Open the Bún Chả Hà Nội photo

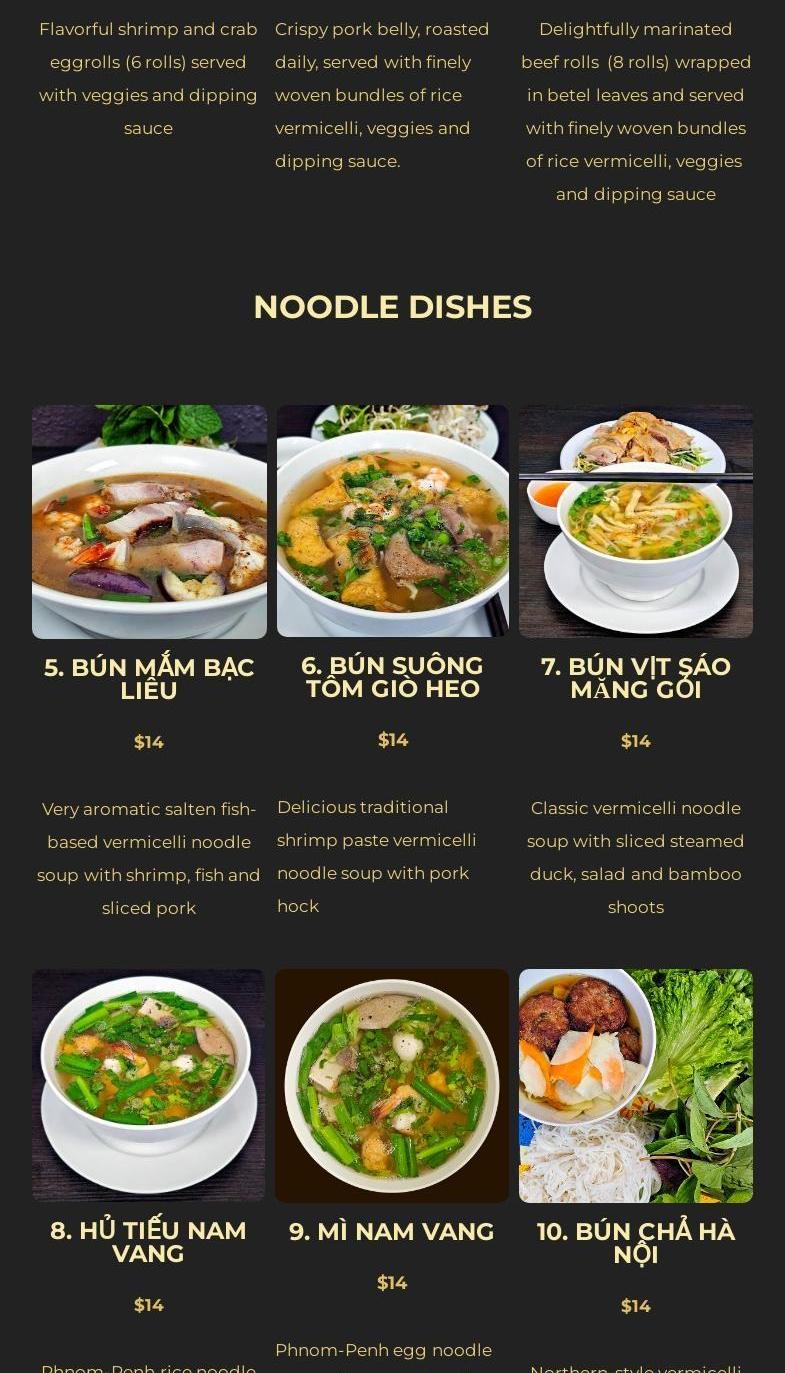coord(635,1085)
